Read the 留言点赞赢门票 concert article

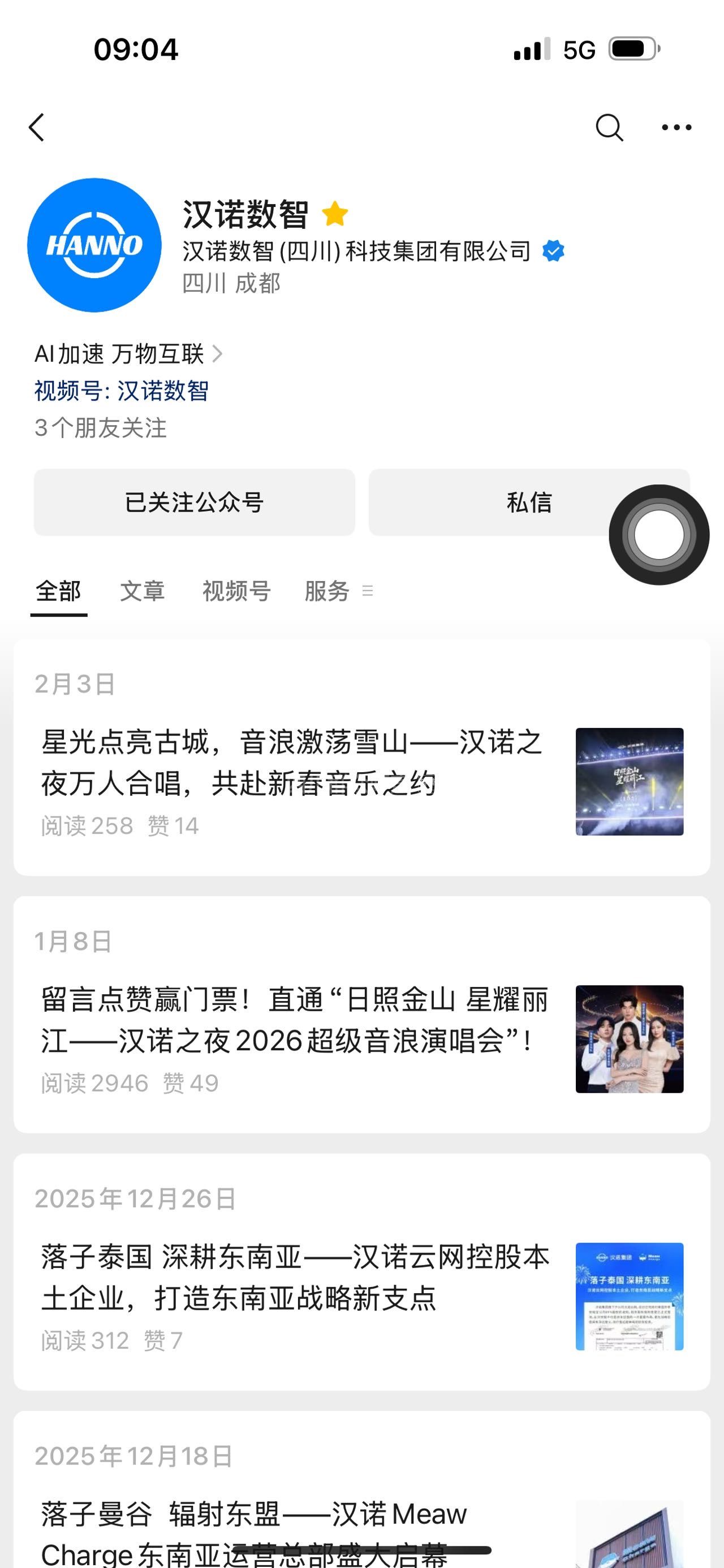pyautogui.click(x=295, y=1020)
